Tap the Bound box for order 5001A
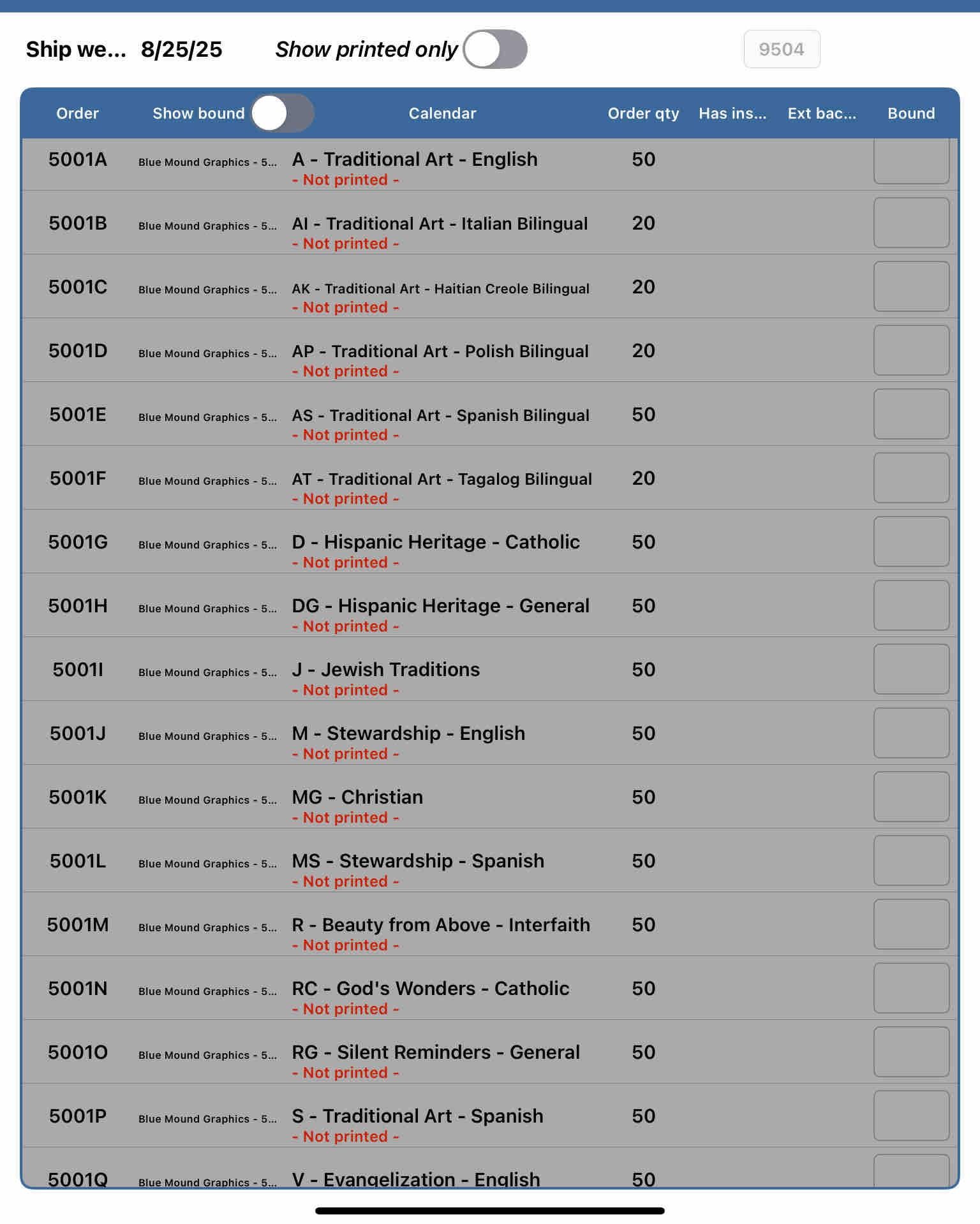Viewport: 980px width, 1224px height. (x=910, y=161)
